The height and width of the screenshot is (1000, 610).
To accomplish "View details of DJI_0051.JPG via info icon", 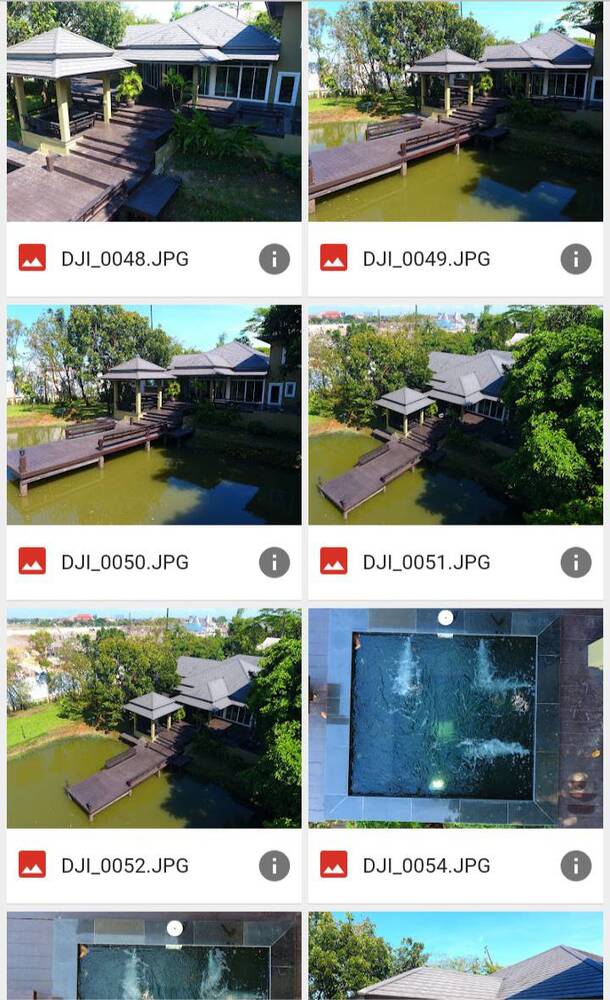I will click(576, 562).
